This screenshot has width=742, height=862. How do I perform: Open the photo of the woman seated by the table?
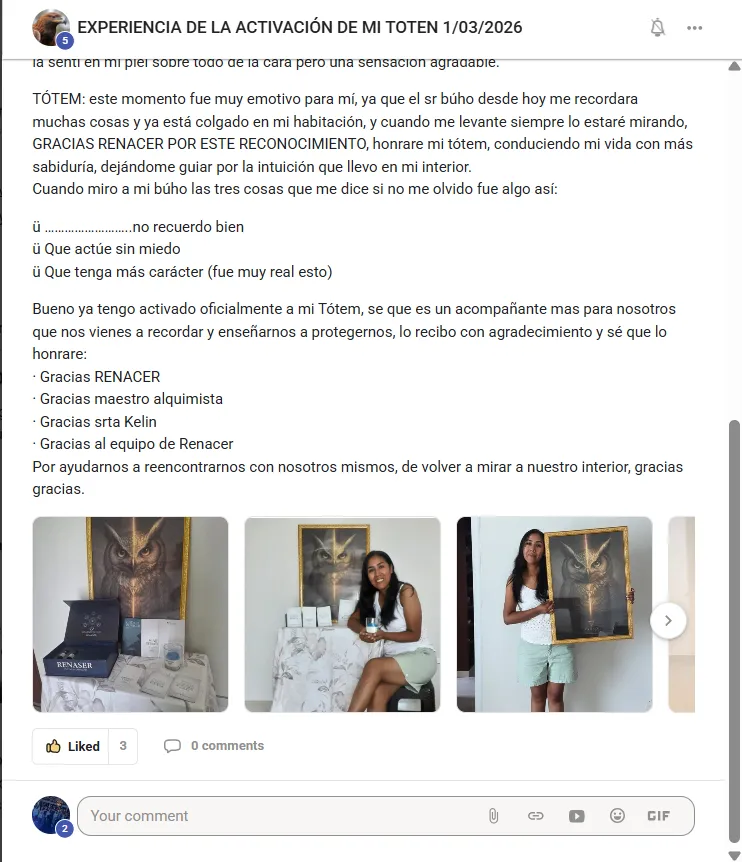coord(342,614)
